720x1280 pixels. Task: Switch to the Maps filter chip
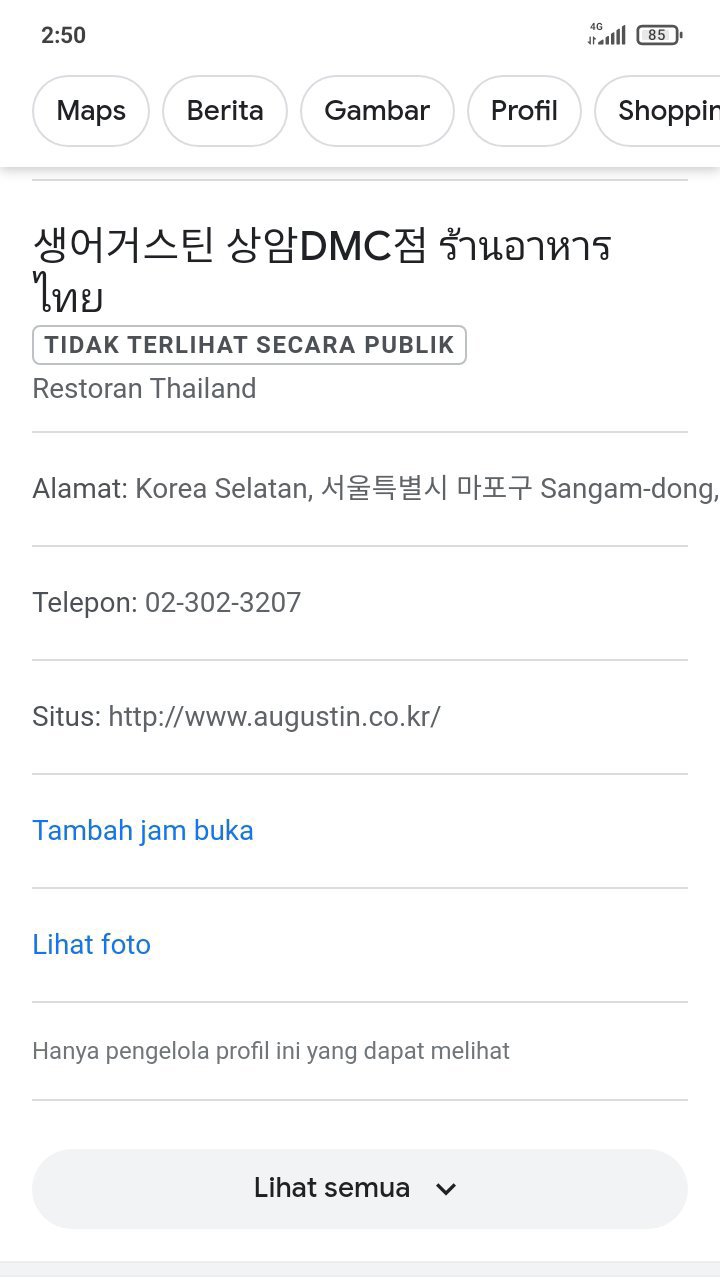point(91,111)
